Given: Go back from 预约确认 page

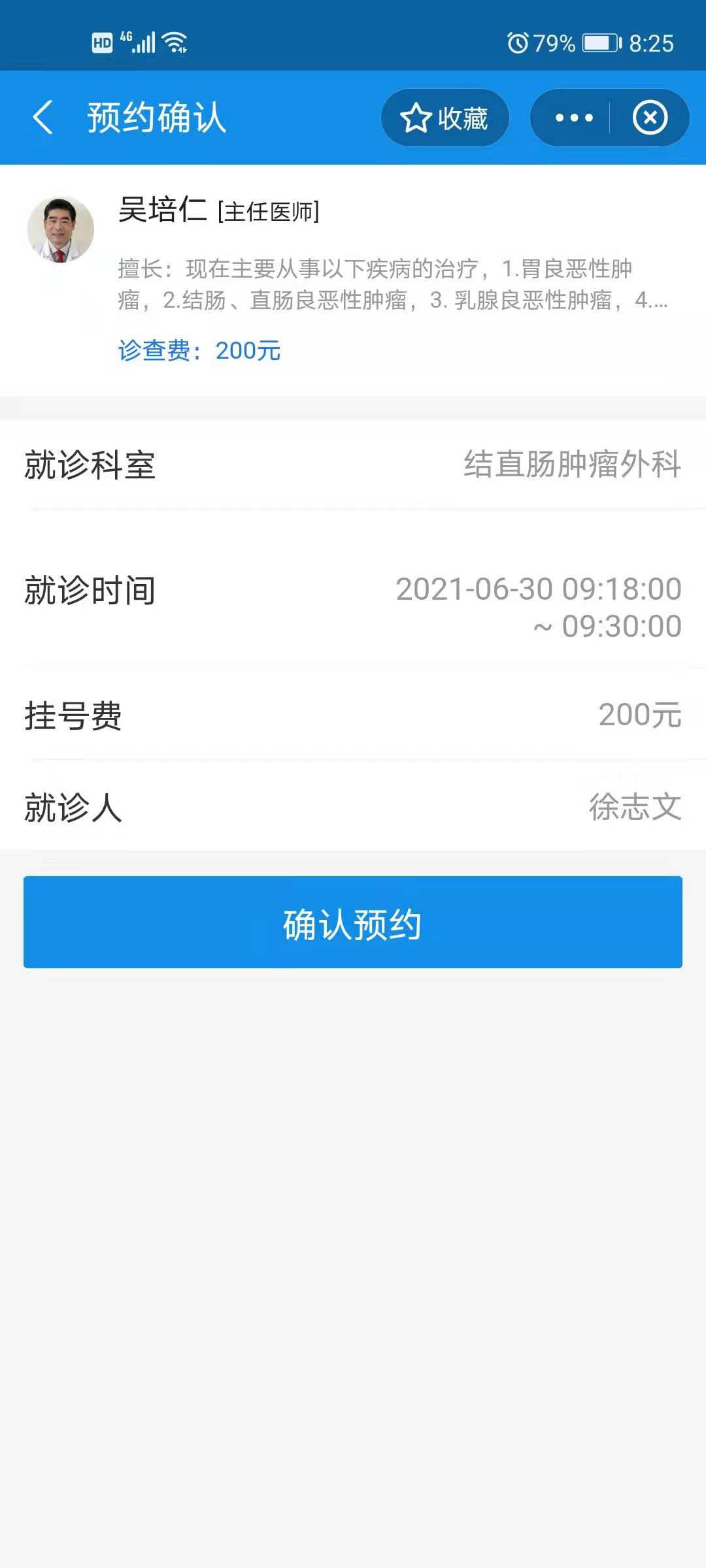Looking at the screenshot, I should click(43, 118).
